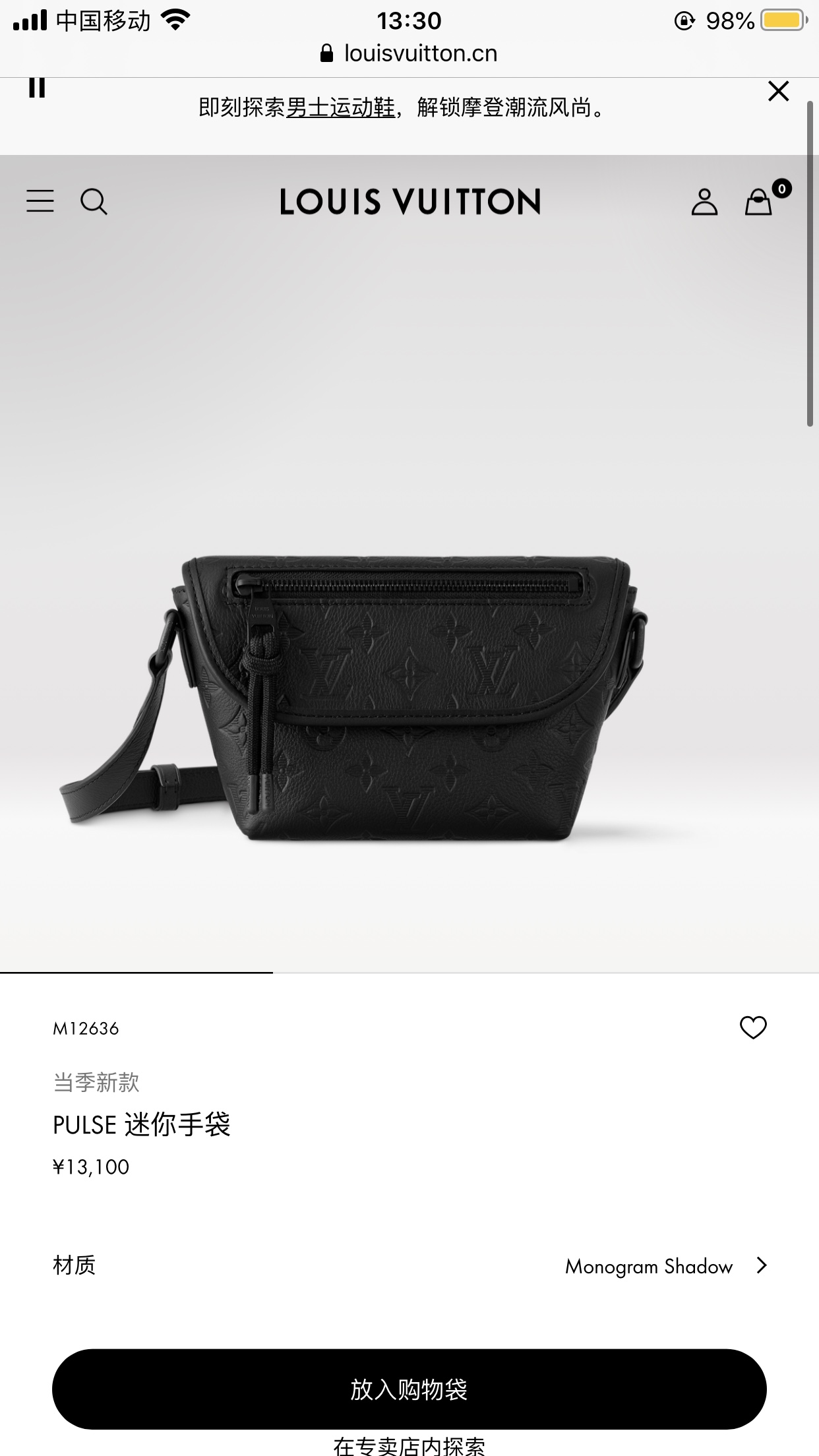Screen dimensions: 819x1456
Task: View the shopping bag
Action: pos(759,202)
